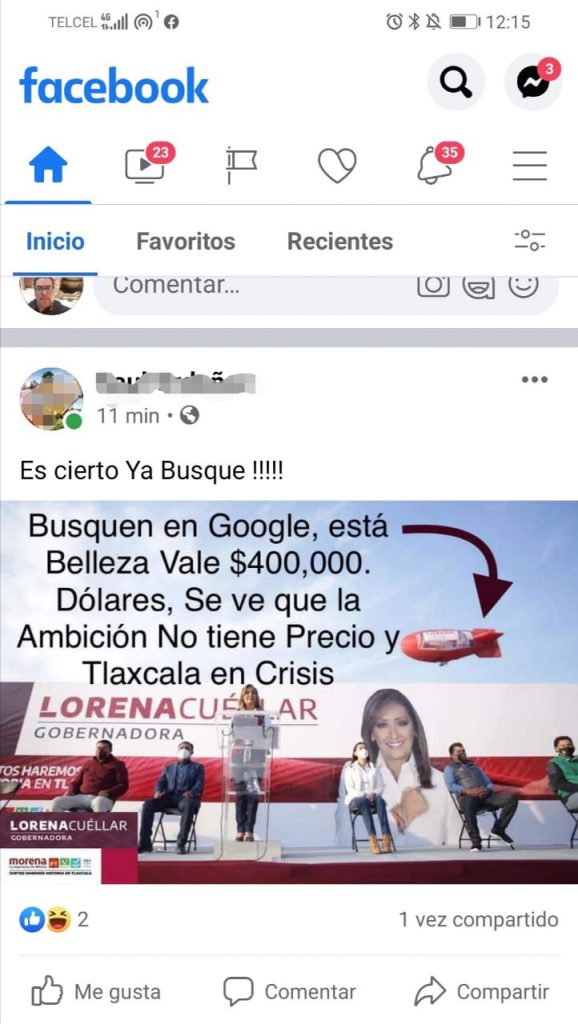Comment on the post via Comentar button
The width and height of the screenshot is (578, 1024).
coord(289,992)
